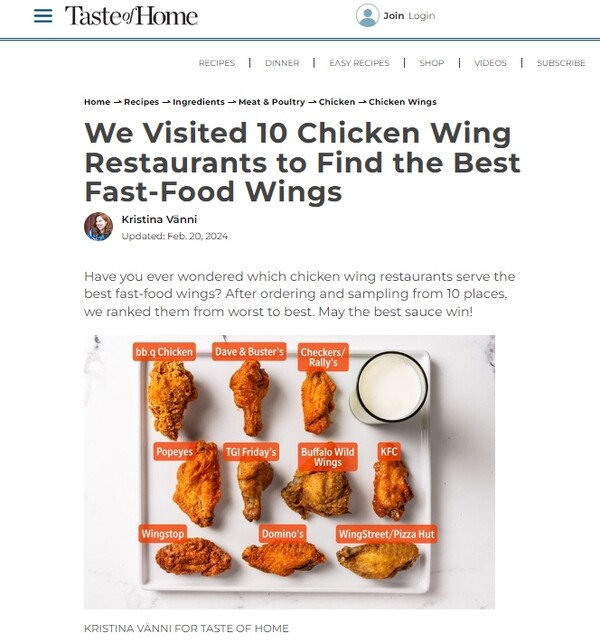600x643 pixels.
Task: Select the Chicken breadcrumb link
Action: (x=337, y=102)
